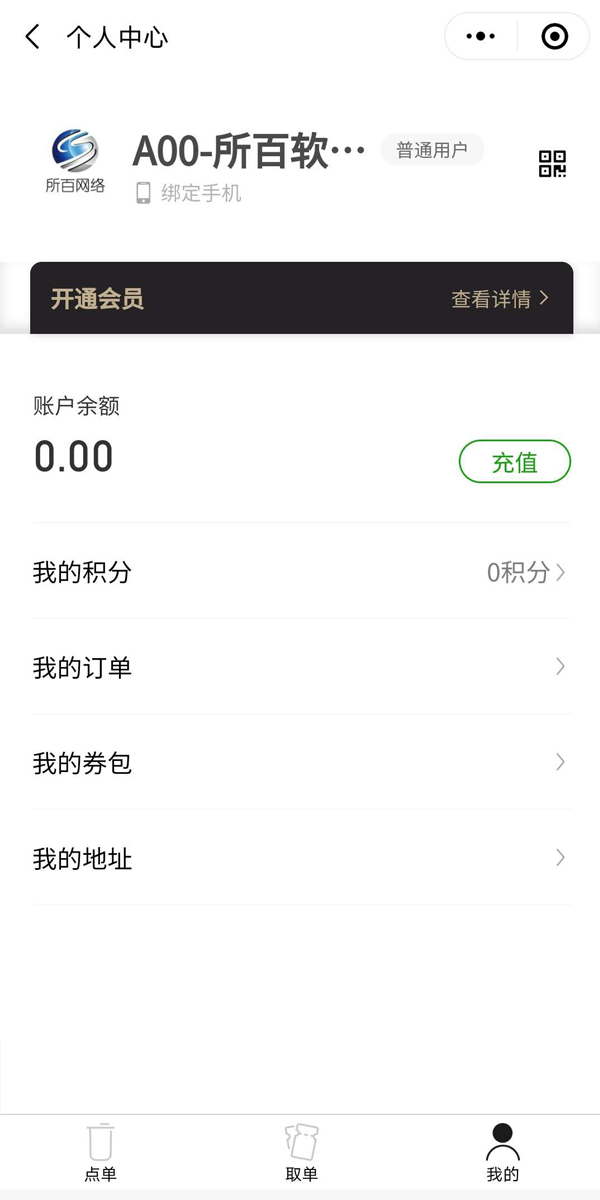Tap the 所百网络 profile avatar
The image size is (600, 1200).
pos(75,161)
